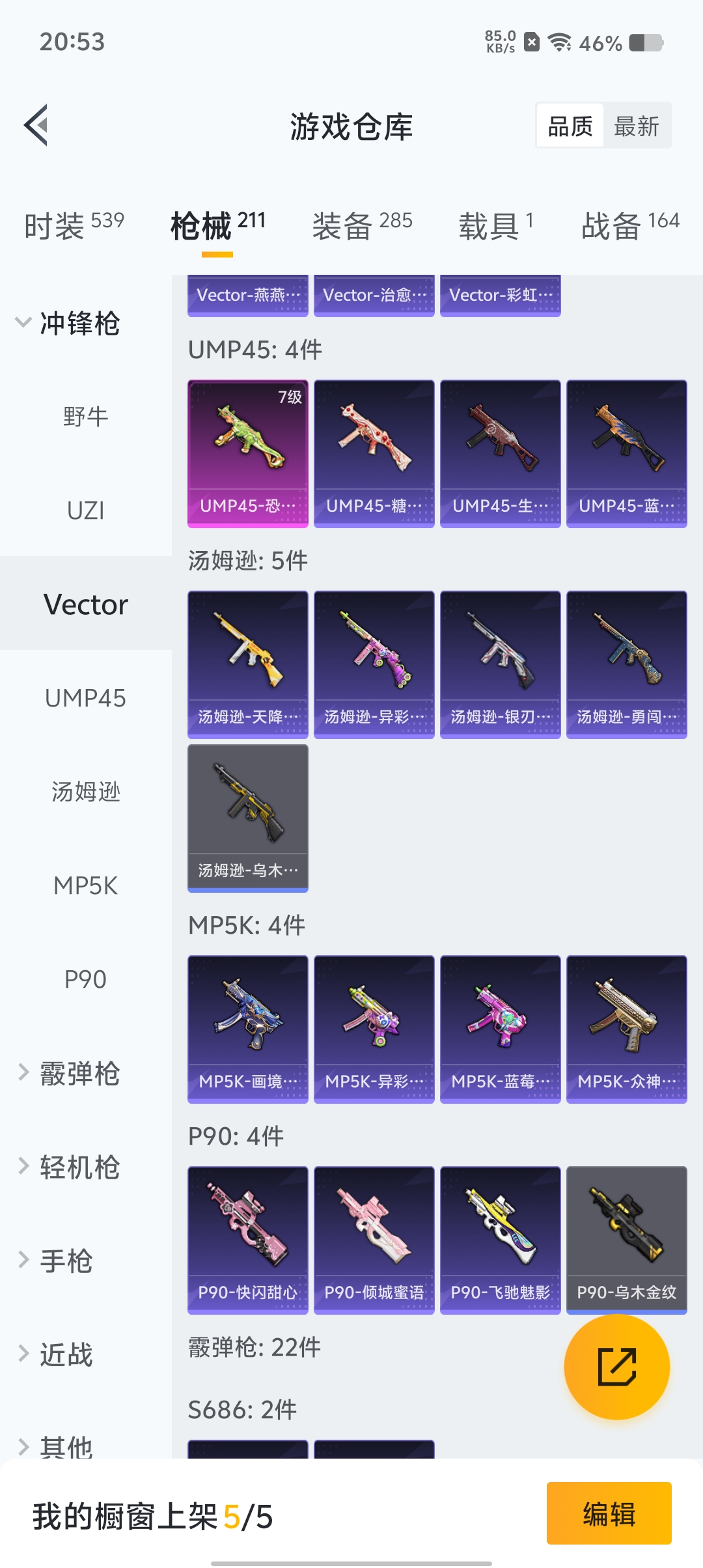Open the P90-快闪甜心 skin
The image size is (703, 1568).
point(247,1240)
